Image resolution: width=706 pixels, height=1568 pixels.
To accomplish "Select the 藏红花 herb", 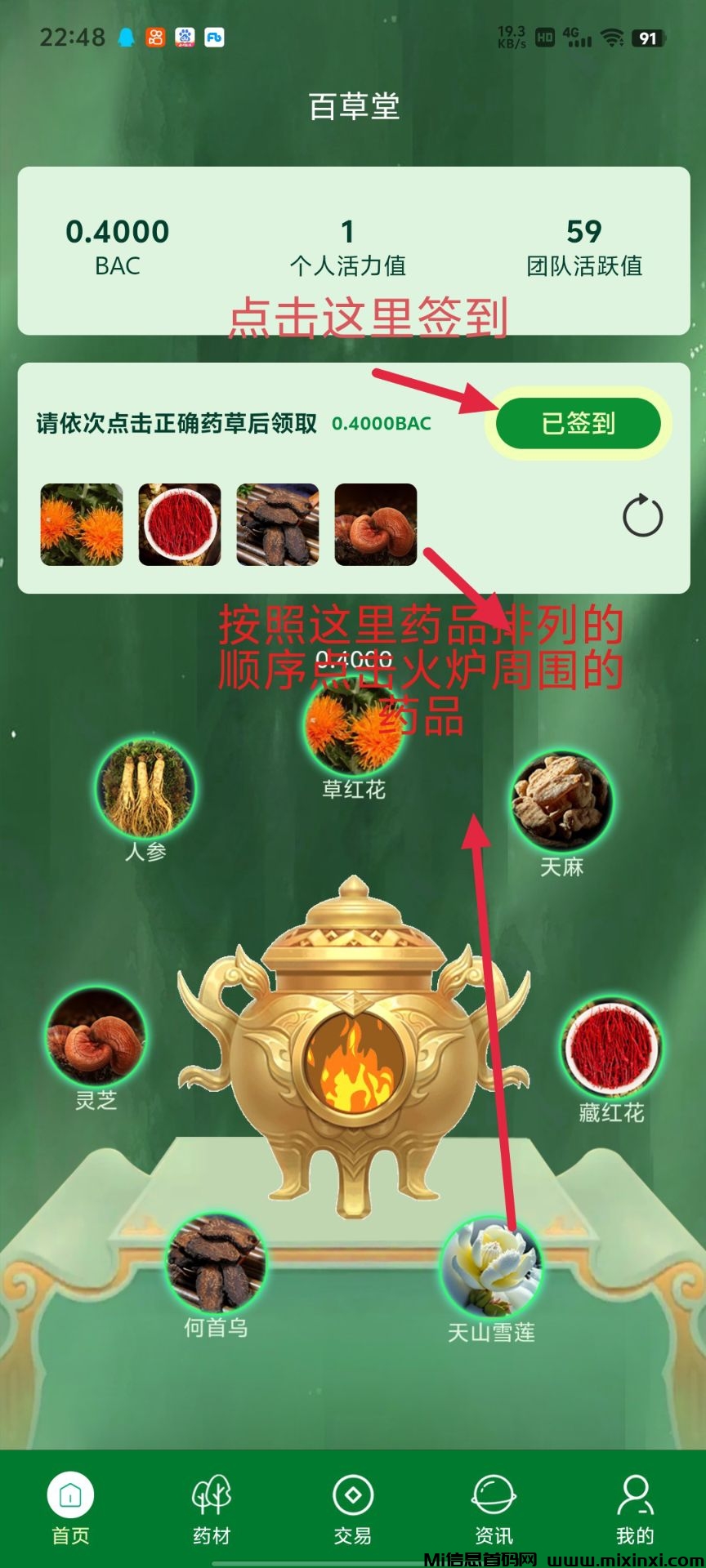I will (x=611, y=1048).
